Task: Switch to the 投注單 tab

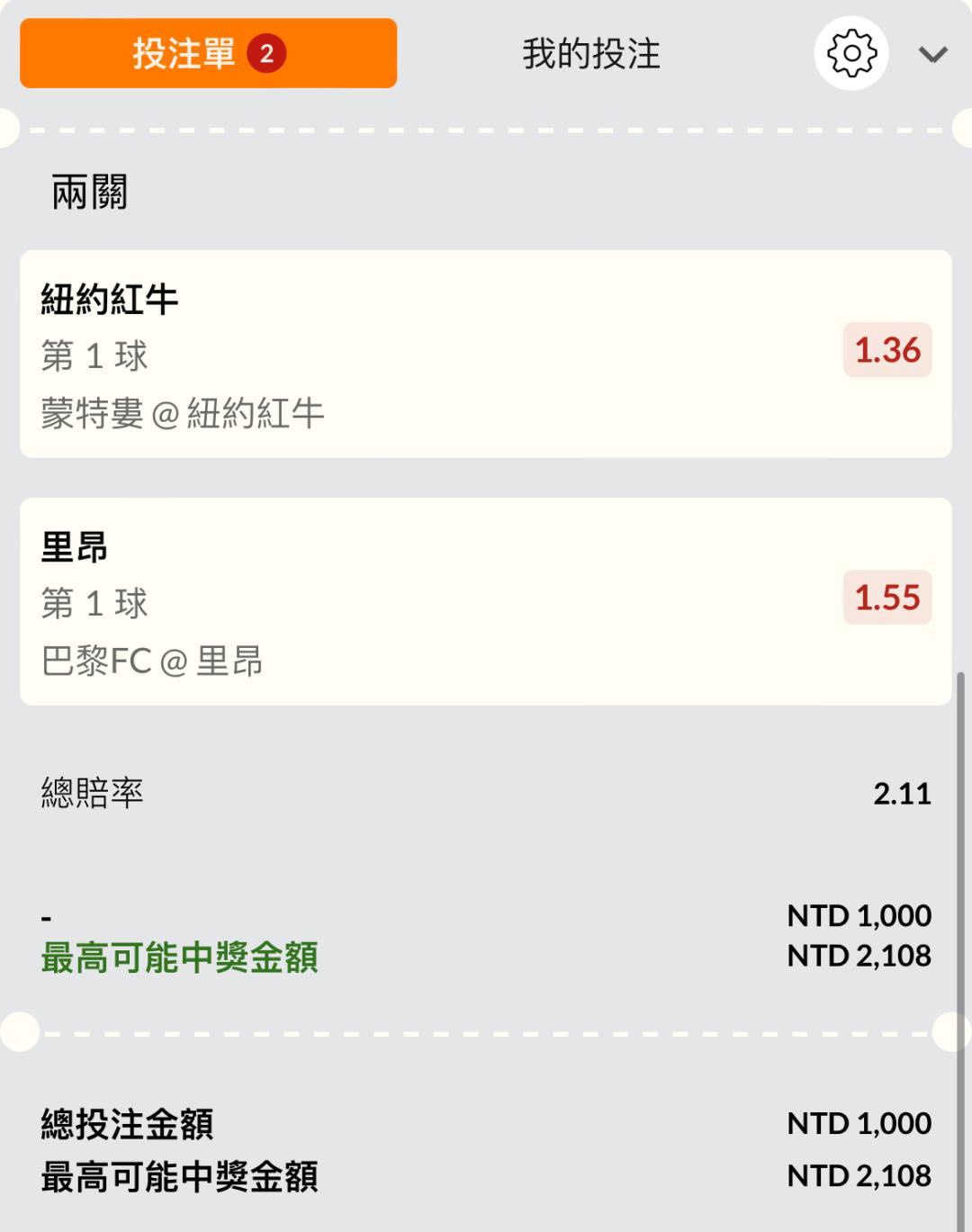Action: (x=208, y=54)
